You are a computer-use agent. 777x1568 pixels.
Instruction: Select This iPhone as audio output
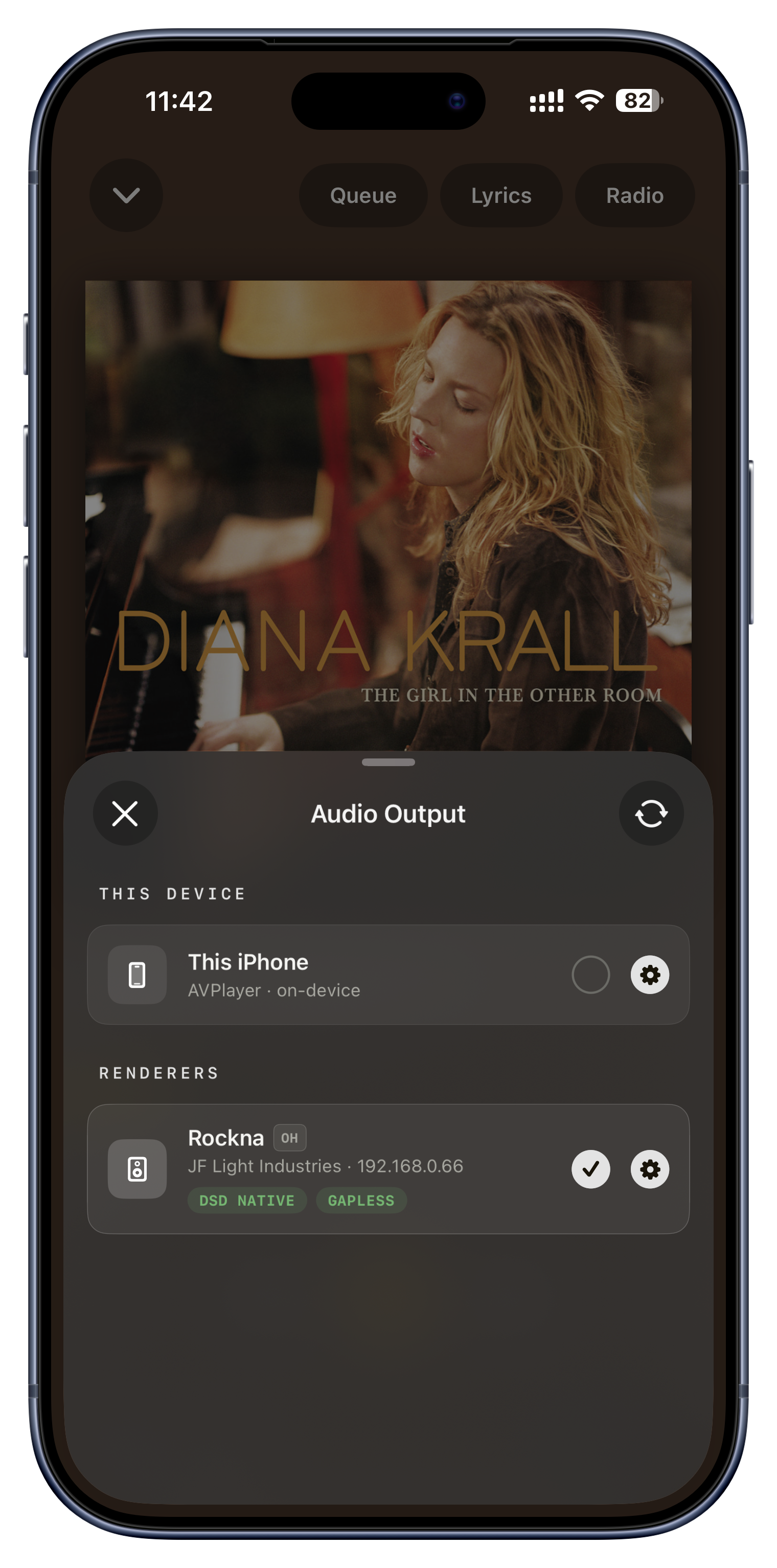point(590,975)
